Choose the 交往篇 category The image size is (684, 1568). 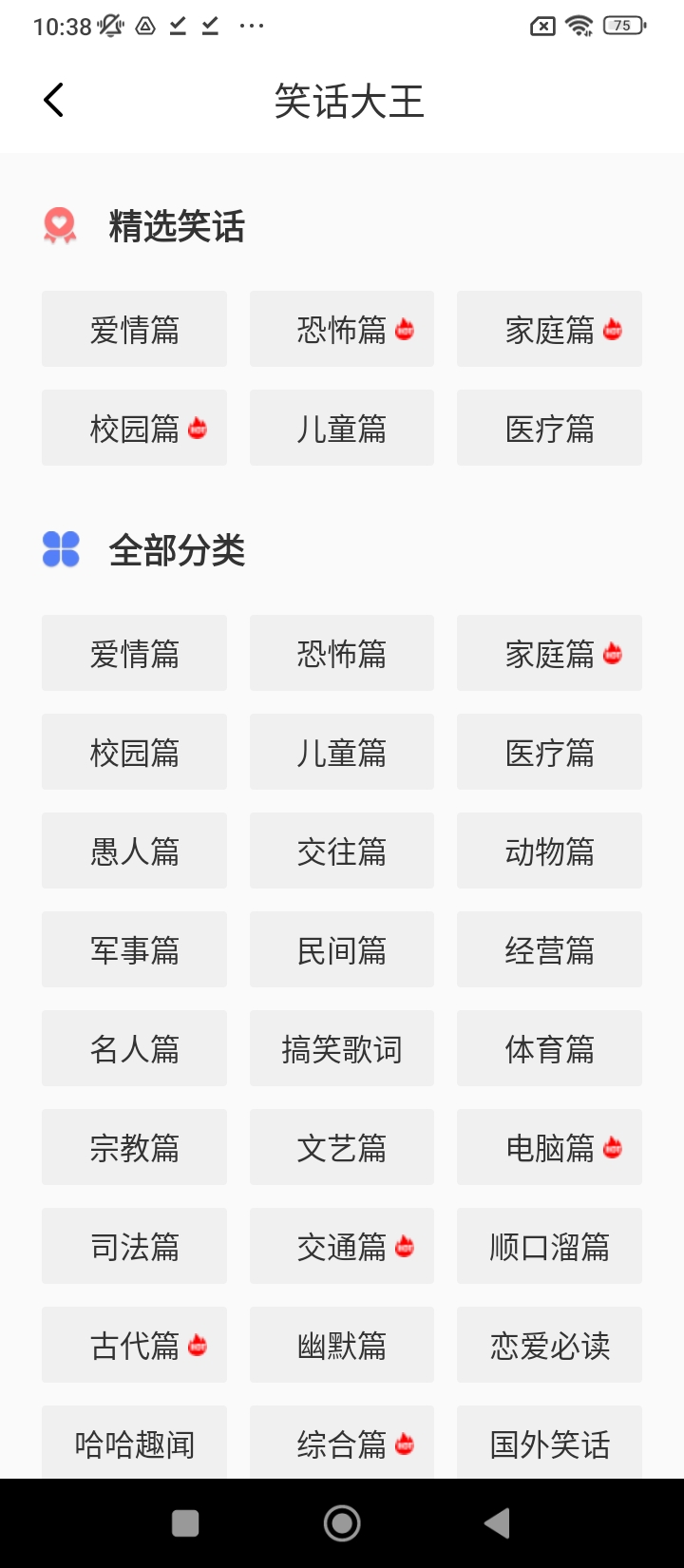[x=342, y=851]
